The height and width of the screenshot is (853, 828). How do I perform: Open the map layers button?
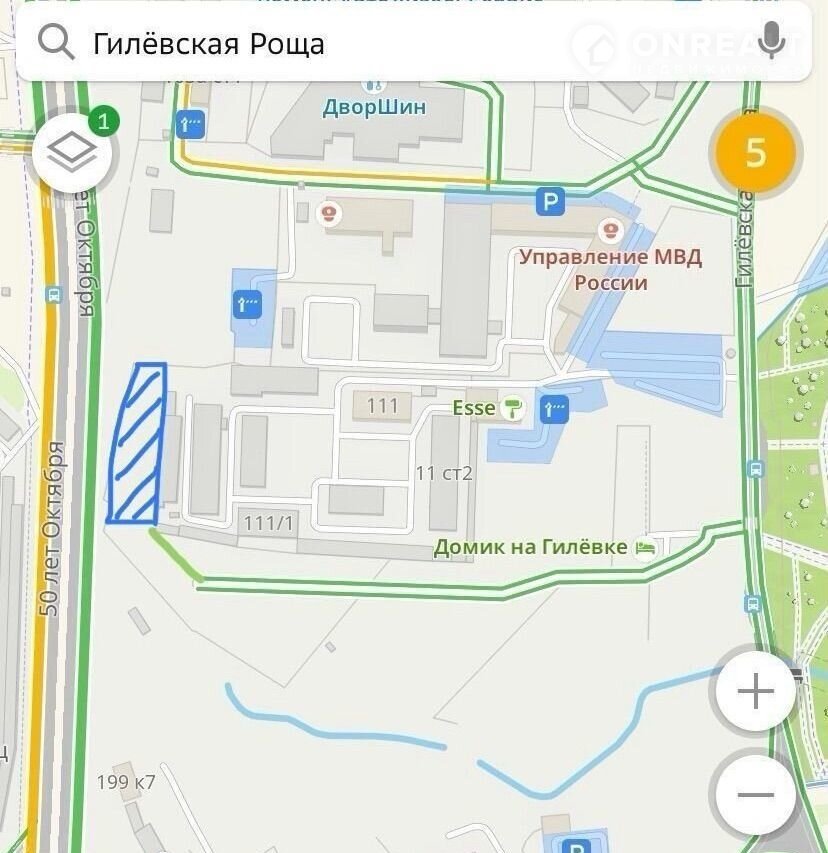coord(72,152)
